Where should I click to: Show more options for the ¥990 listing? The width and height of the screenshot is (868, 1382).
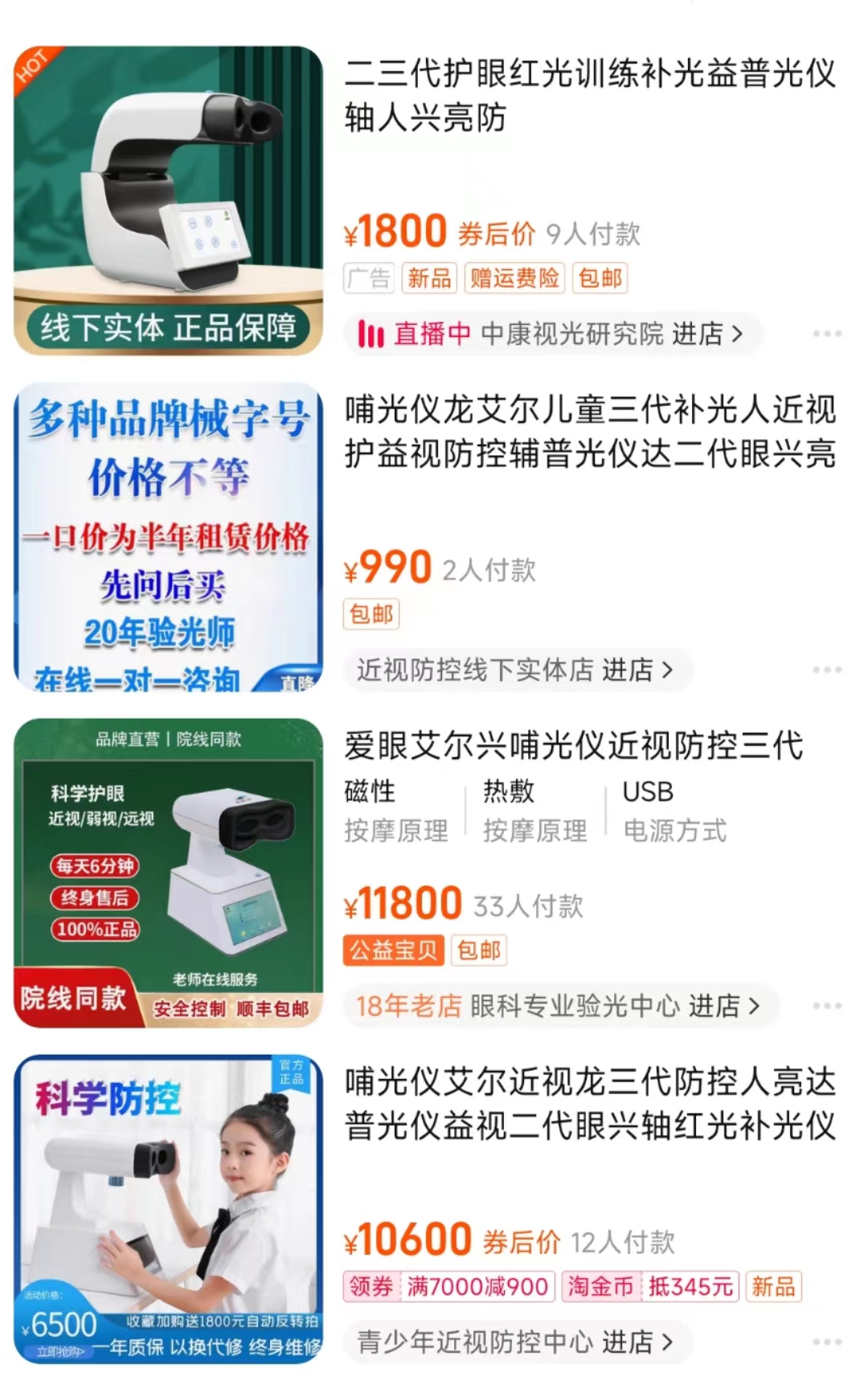(826, 670)
